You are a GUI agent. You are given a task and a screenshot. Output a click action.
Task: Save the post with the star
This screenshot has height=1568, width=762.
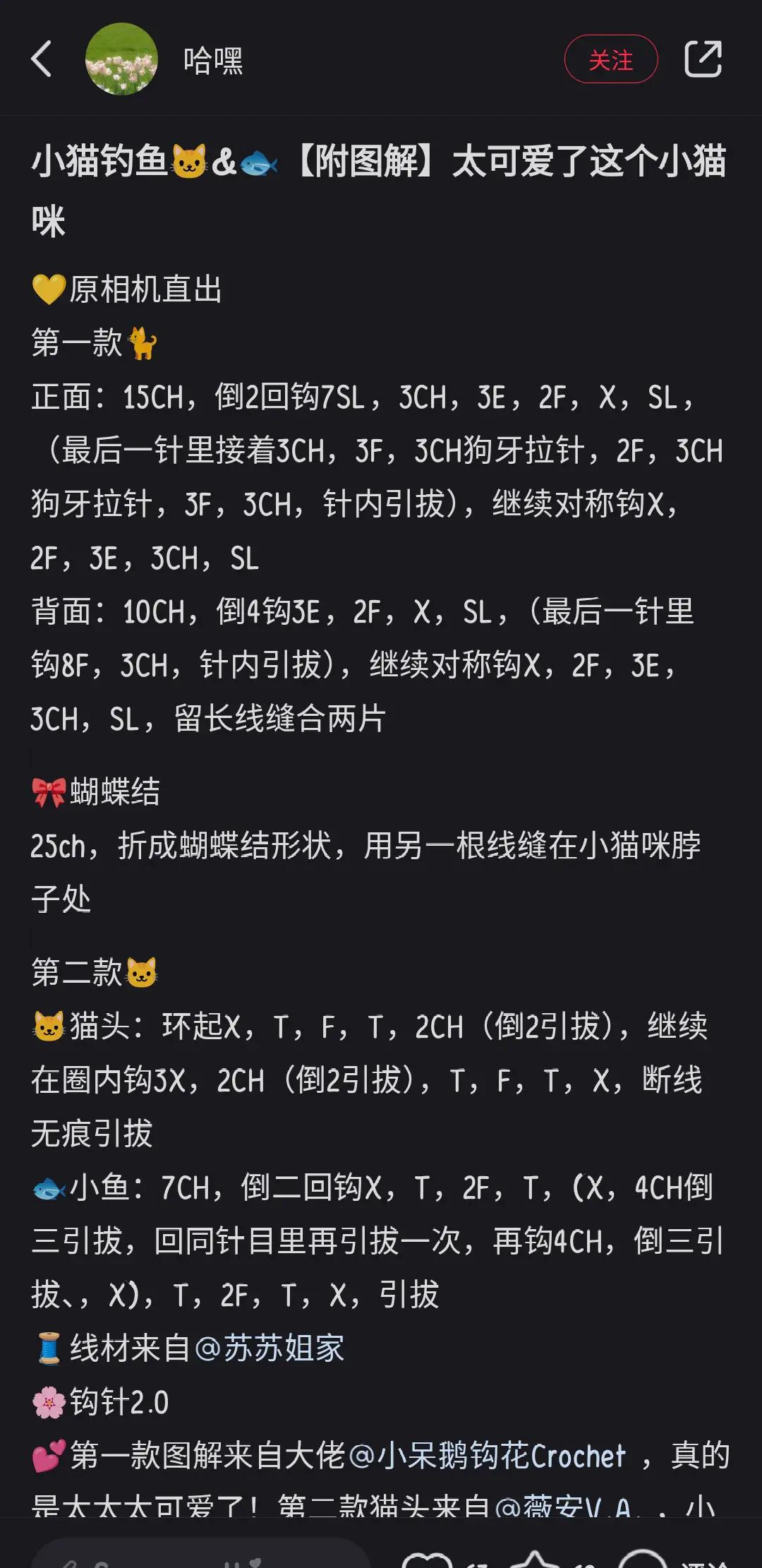coord(535,1559)
